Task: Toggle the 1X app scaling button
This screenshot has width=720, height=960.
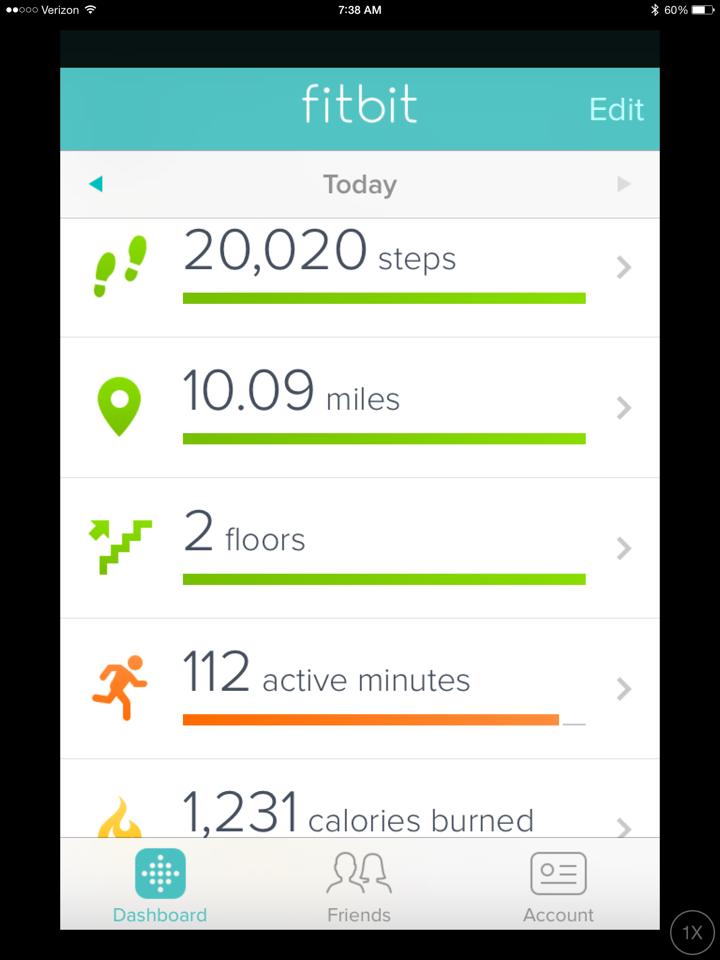Action: pos(692,933)
